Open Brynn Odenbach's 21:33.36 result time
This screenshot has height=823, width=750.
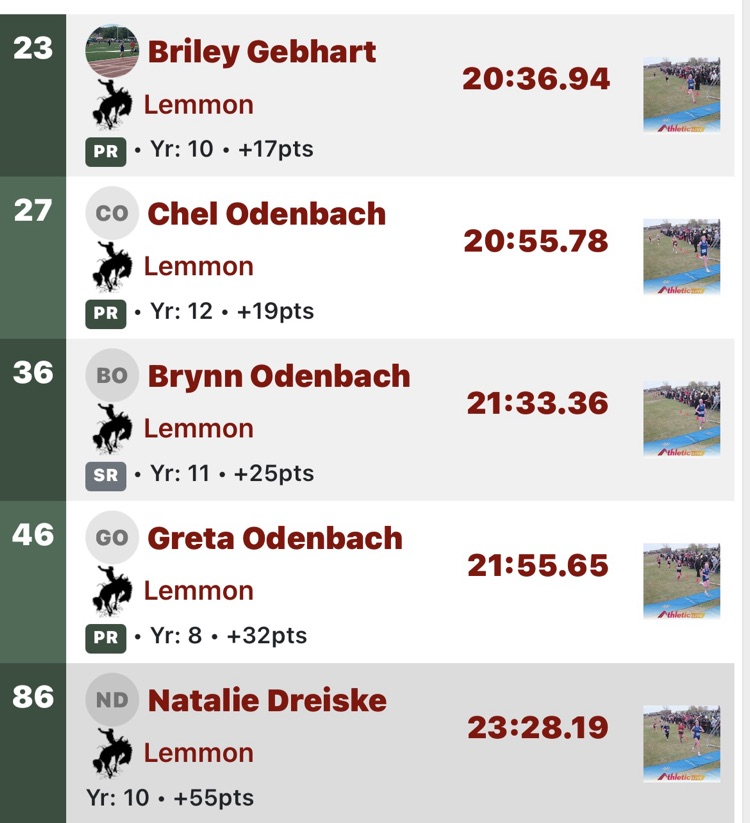[x=537, y=403]
